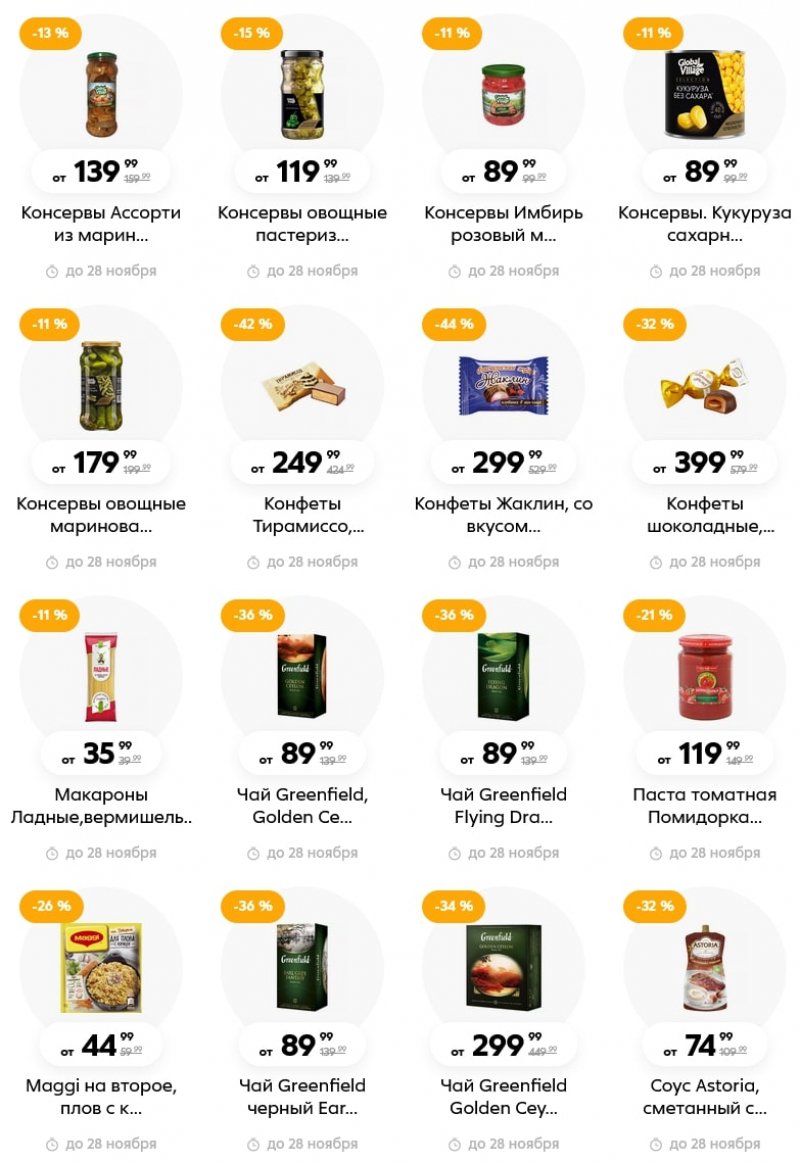Viewport: 800px width, 1162px height.
Task: Open Чай Greenfield Flying Dragon card
Action: coord(503,676)
